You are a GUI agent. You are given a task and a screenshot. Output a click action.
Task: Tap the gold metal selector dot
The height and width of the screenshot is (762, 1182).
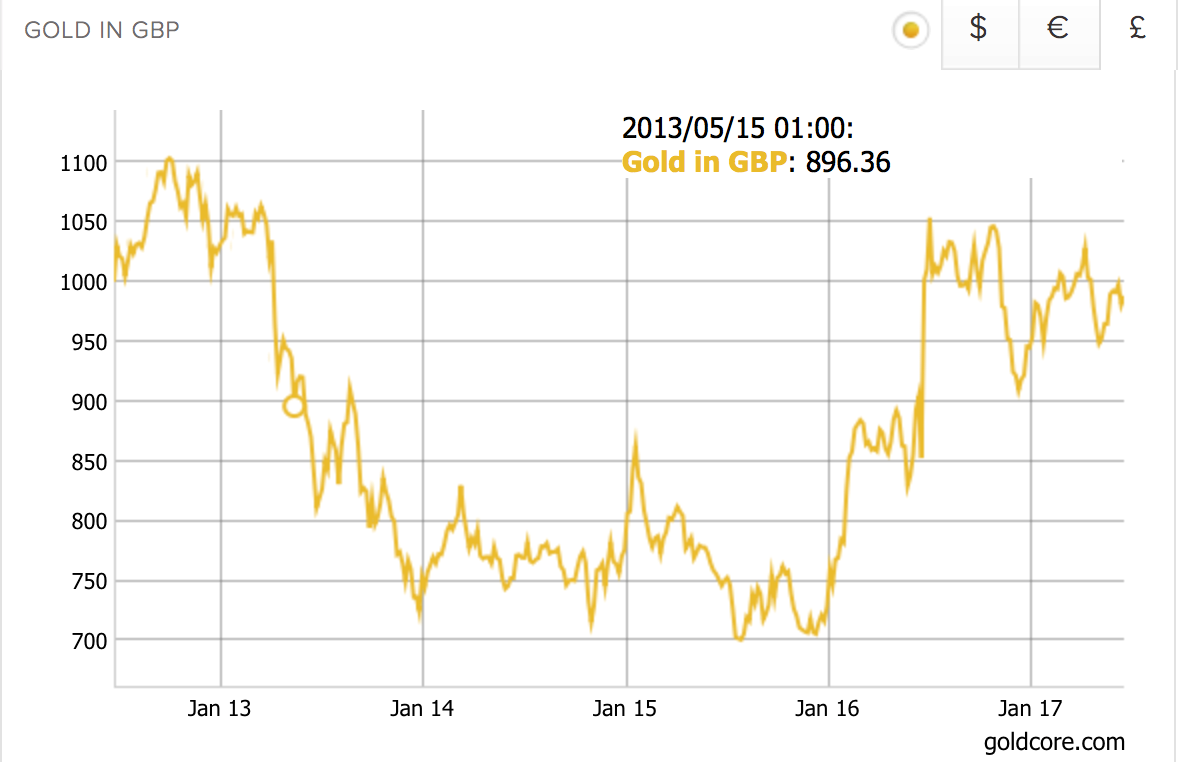[x=910, y=31]
